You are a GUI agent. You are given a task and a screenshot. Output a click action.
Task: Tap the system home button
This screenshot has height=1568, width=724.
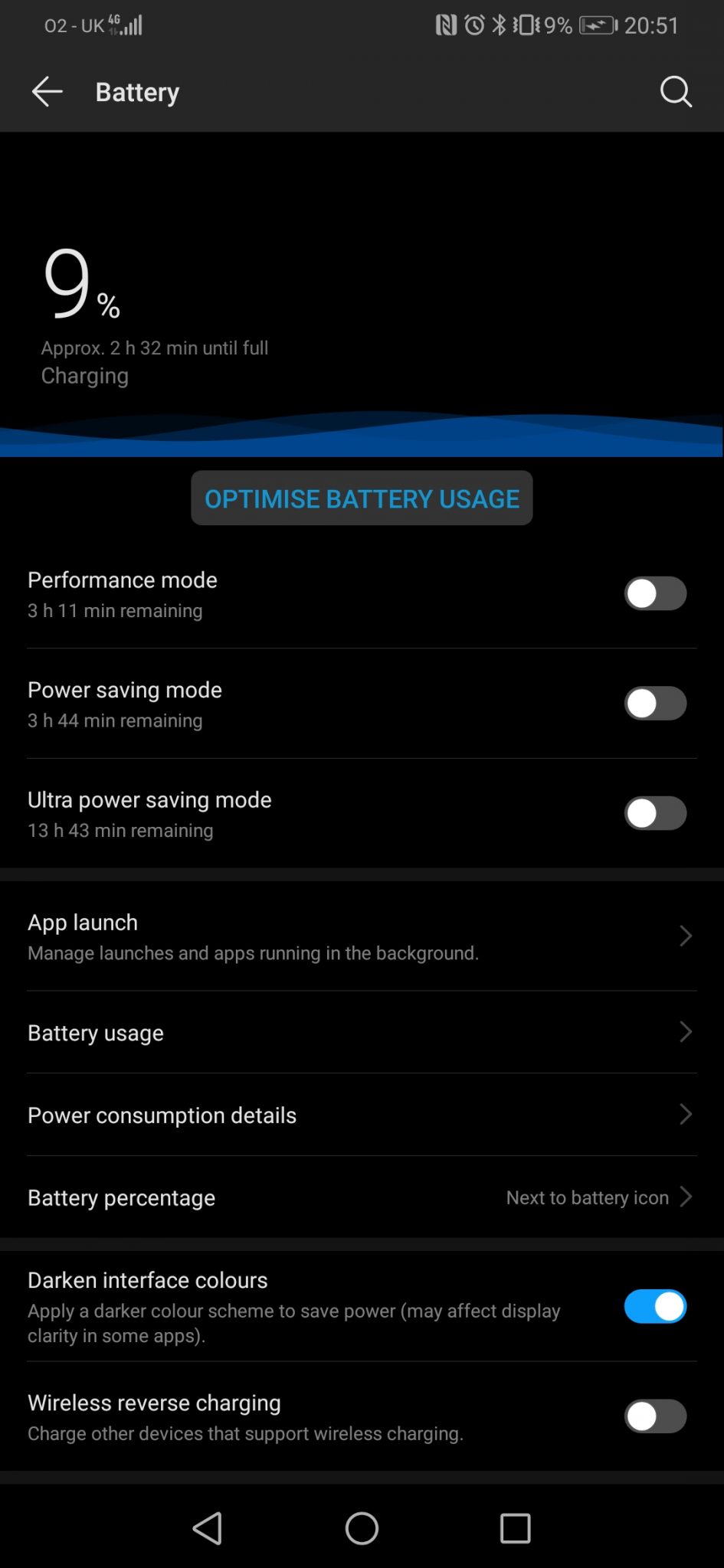pos(362,1528)
